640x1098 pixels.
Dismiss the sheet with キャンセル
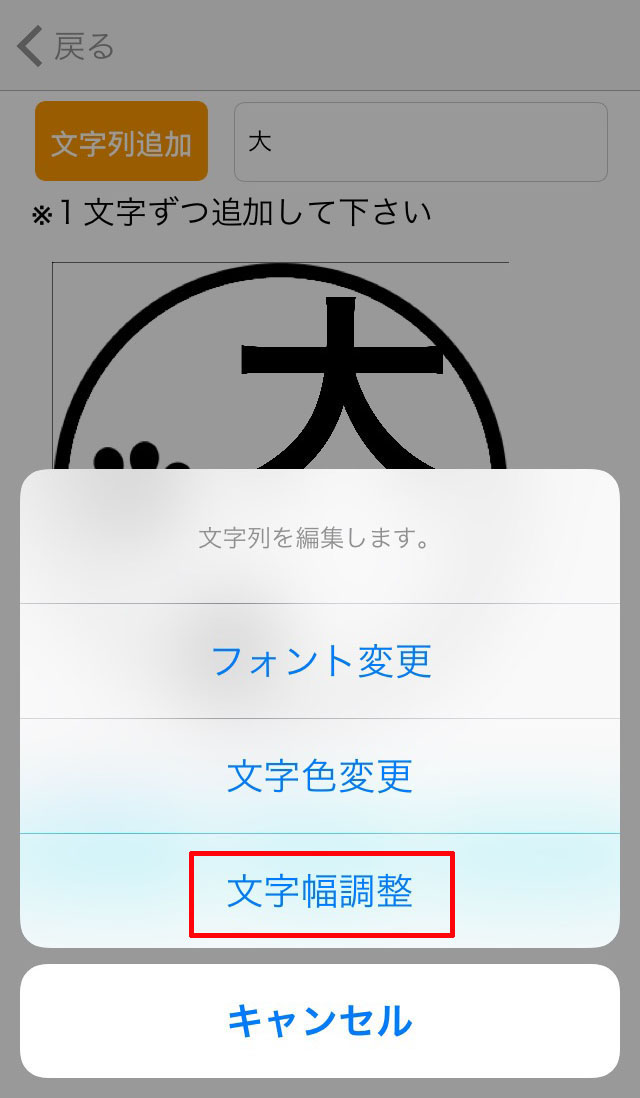point(320,1021)
